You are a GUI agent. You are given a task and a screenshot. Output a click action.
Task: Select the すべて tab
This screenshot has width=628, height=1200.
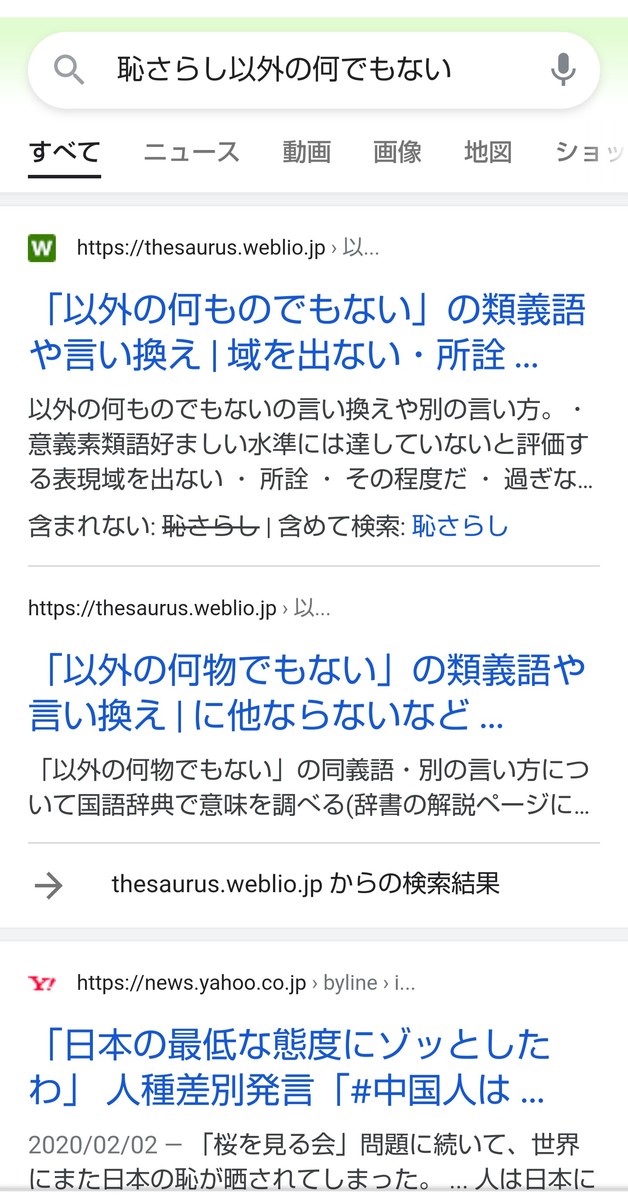(x=64, y=152)
